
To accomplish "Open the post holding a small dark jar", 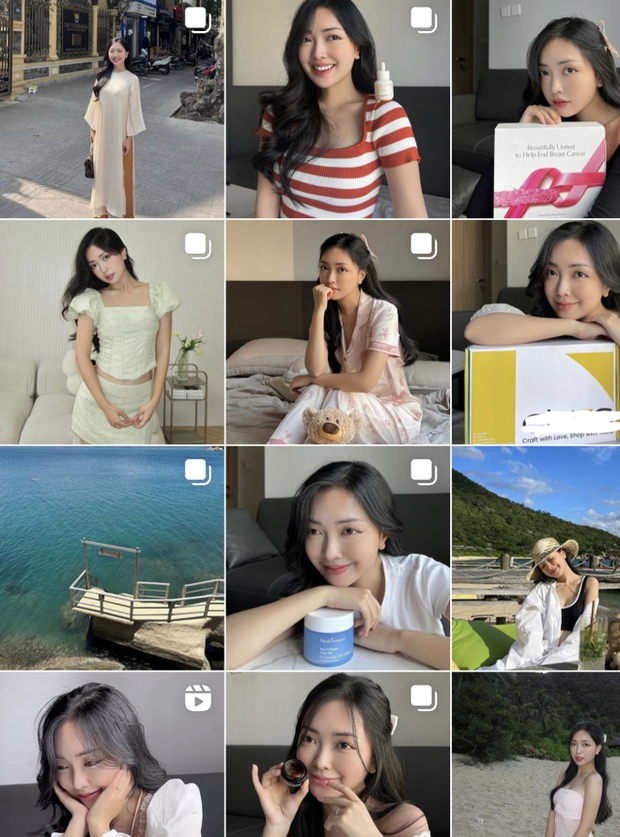I will coord(337,754).
